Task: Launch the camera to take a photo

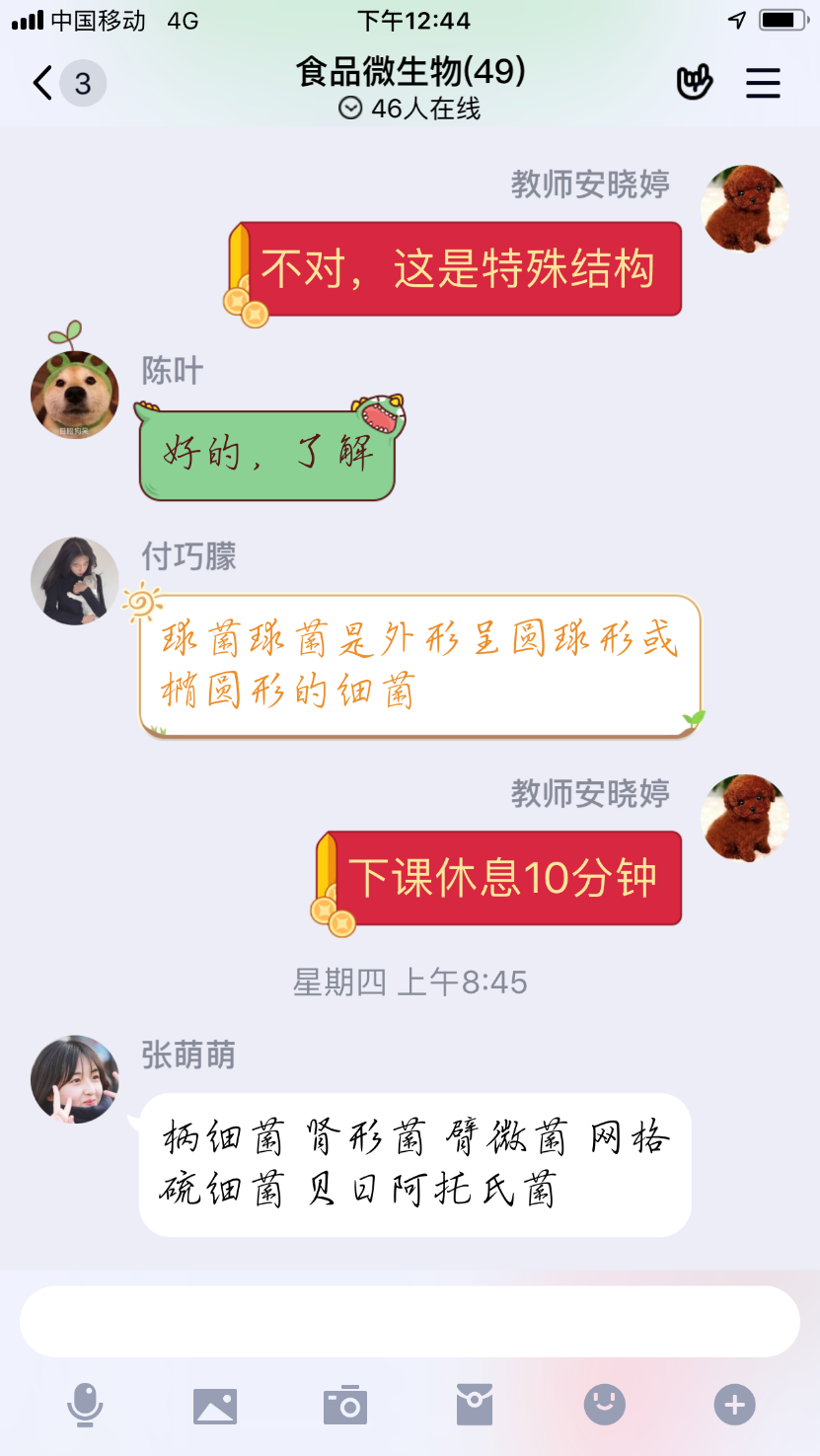Action: click(x=345, y=1405)
